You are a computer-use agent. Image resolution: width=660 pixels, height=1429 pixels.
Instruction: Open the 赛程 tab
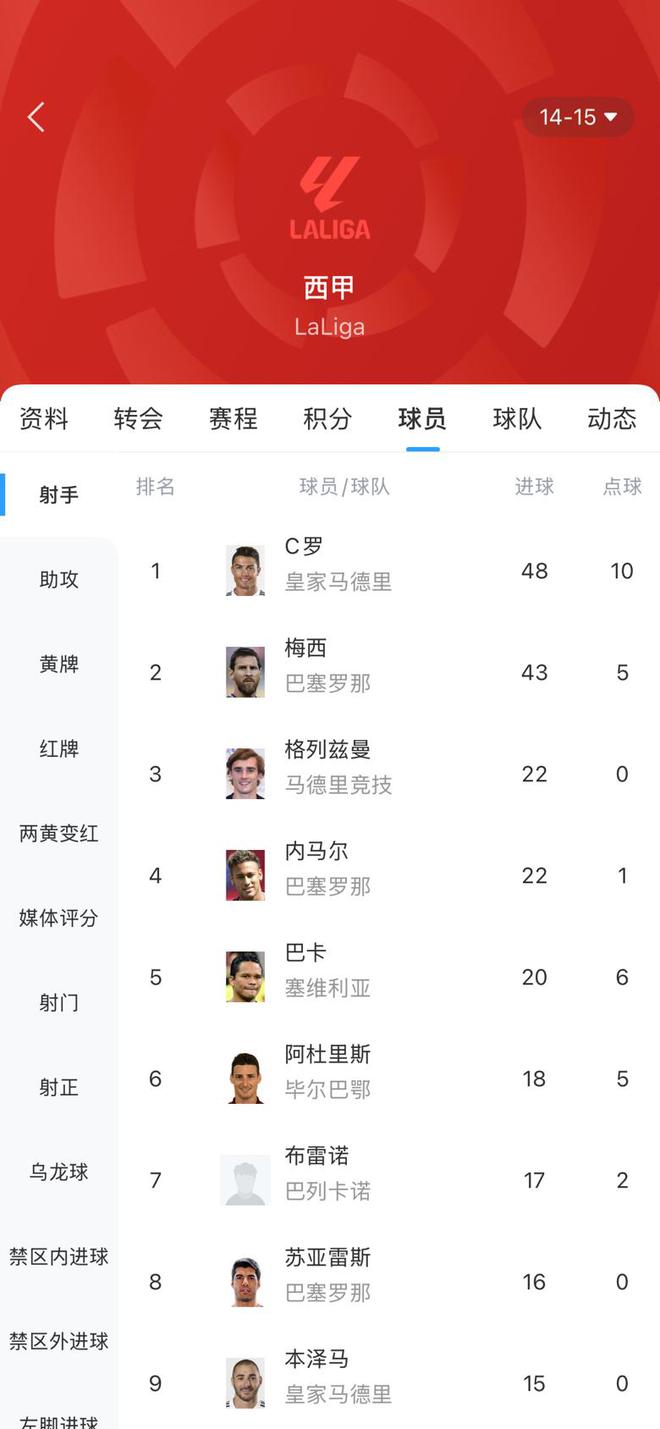point(233,418)
